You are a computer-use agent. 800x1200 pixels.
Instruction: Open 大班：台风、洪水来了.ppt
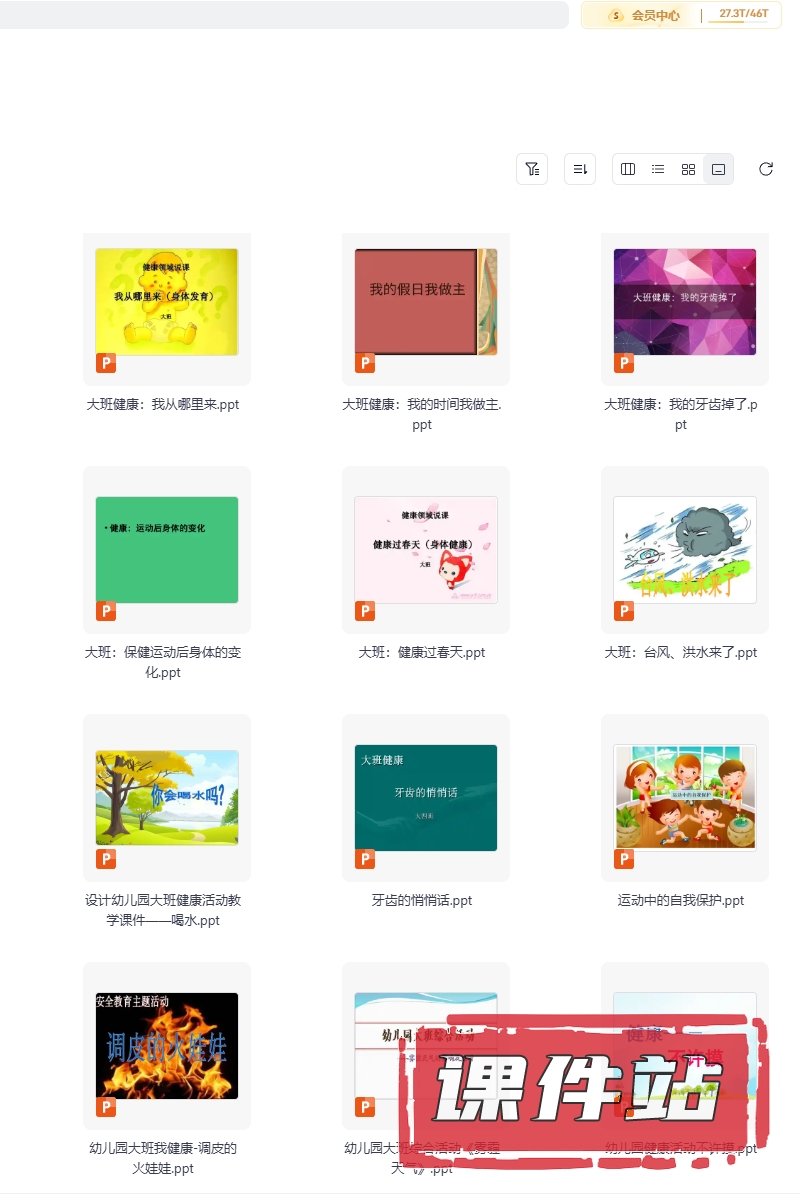click(x=685, y=550)
